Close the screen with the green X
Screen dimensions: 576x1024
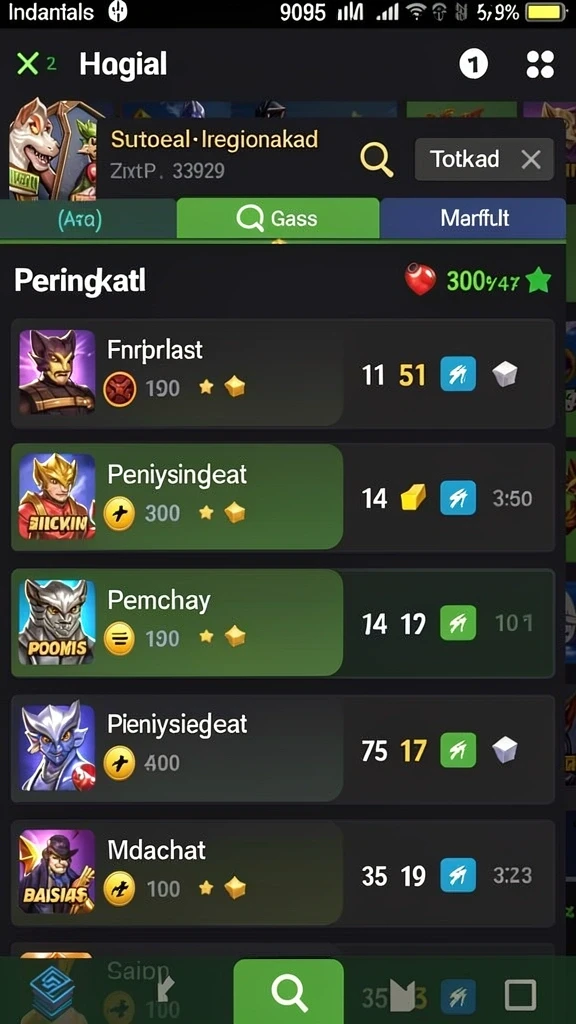[x=27, y=64]
